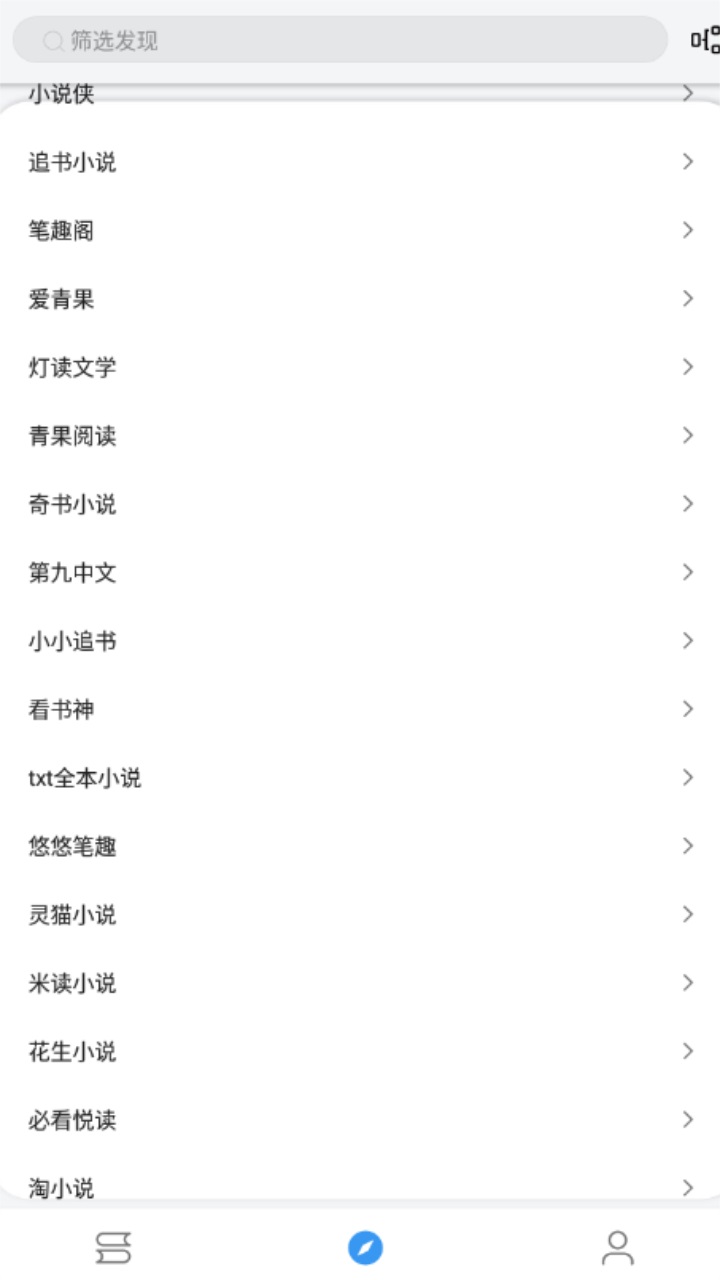Open the txt全本小说 source
Viewport: 720px width, 1280px height.
click(x=360, y=777)
